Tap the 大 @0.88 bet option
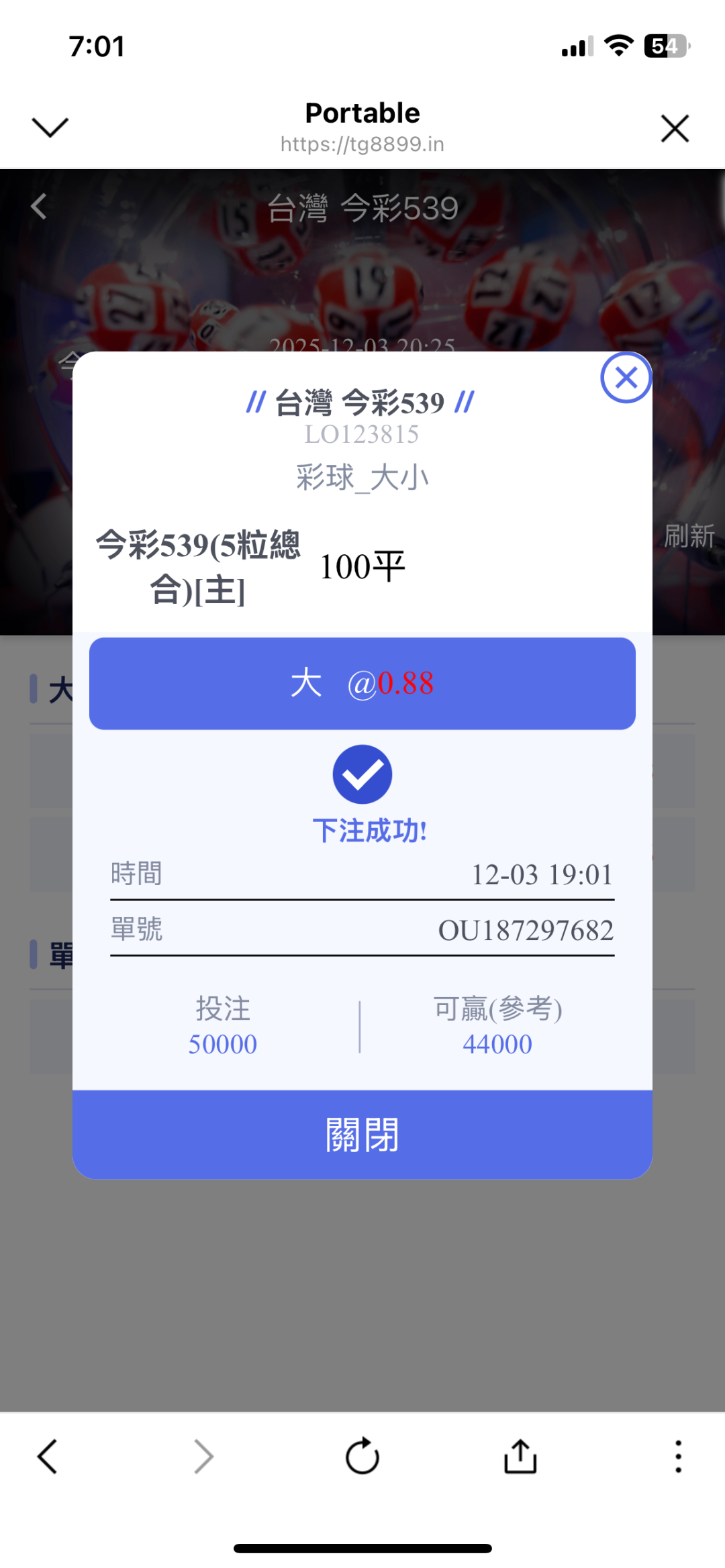This screenshot has height=1568, width=725. point(362,683)
